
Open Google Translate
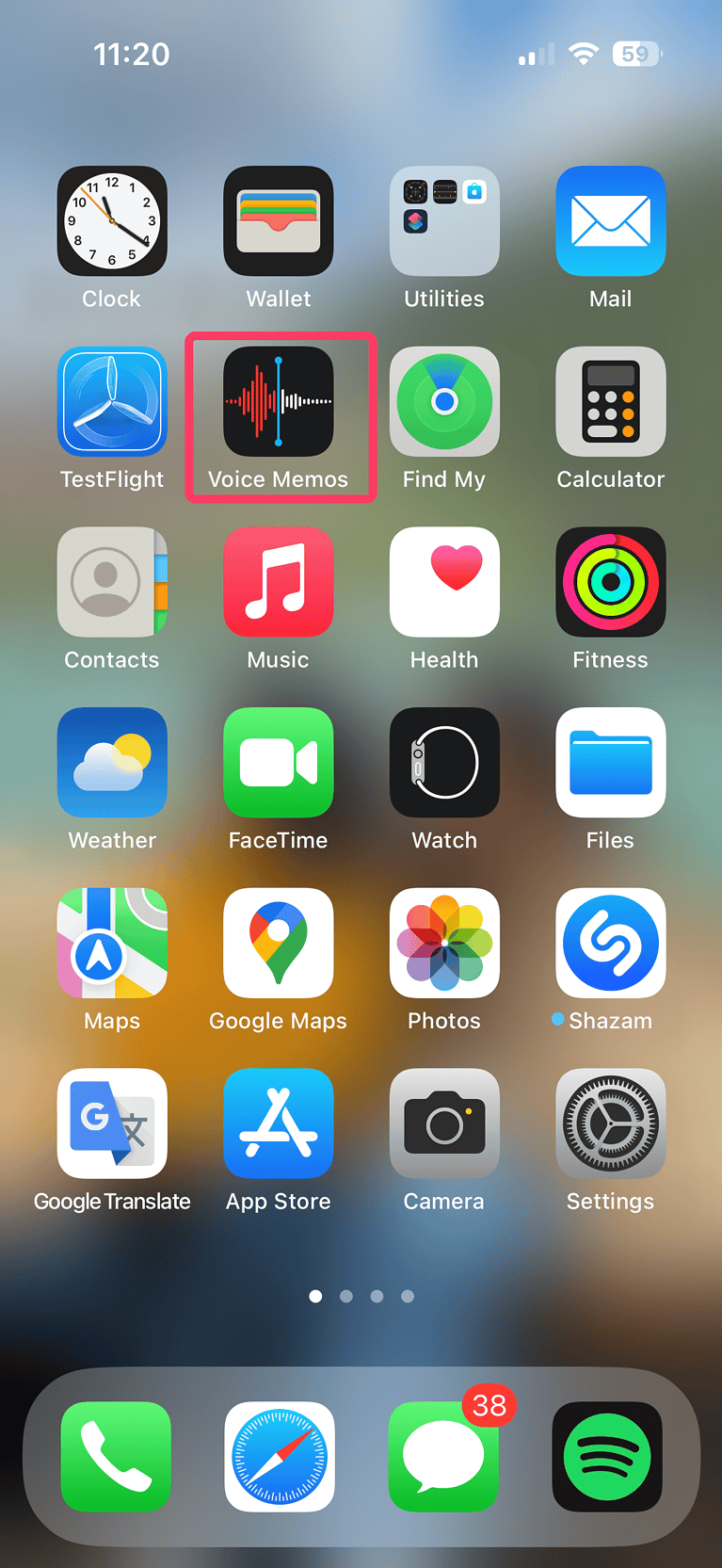(x=112, y=1123)
